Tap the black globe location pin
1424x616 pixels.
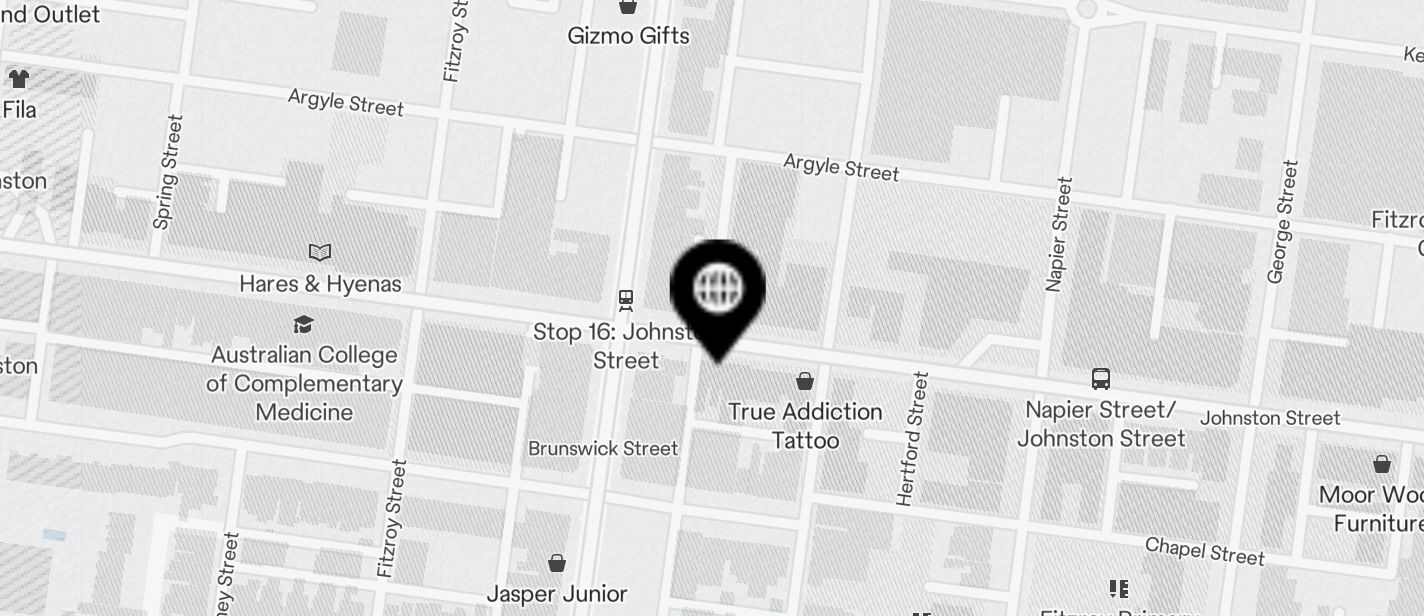tap(717, 289)
